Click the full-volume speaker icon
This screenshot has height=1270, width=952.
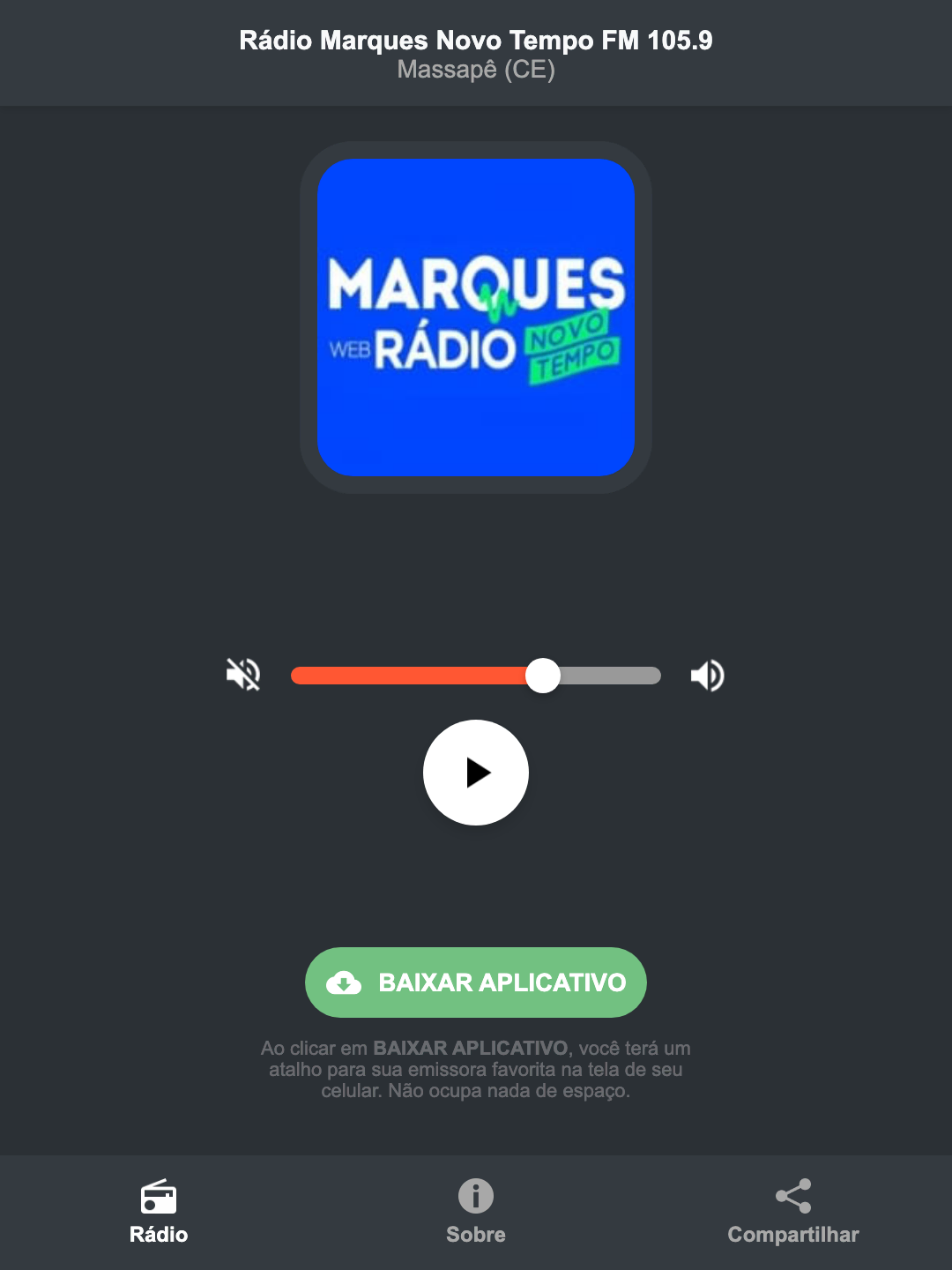tap(707, 675)
